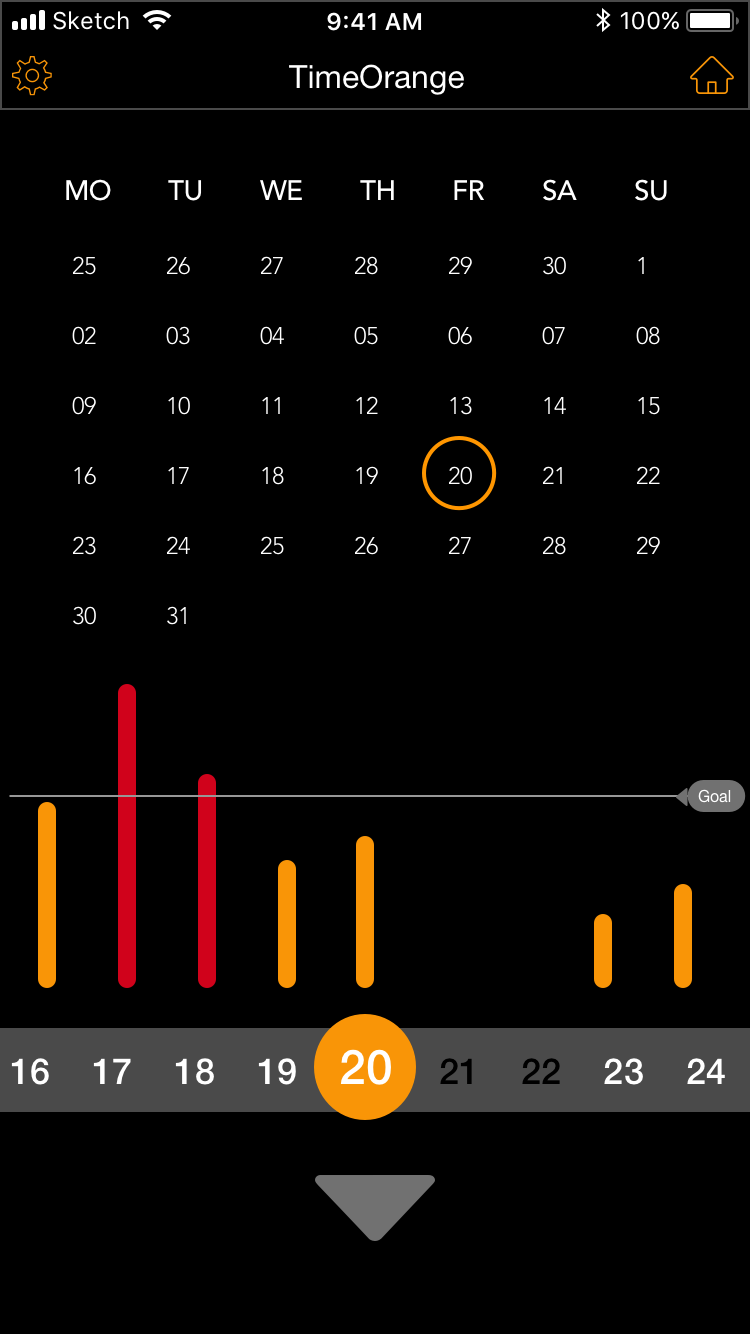Select calendar date 01 under SU
Screen dimensions: 750x1334
(x=642, y=266)
